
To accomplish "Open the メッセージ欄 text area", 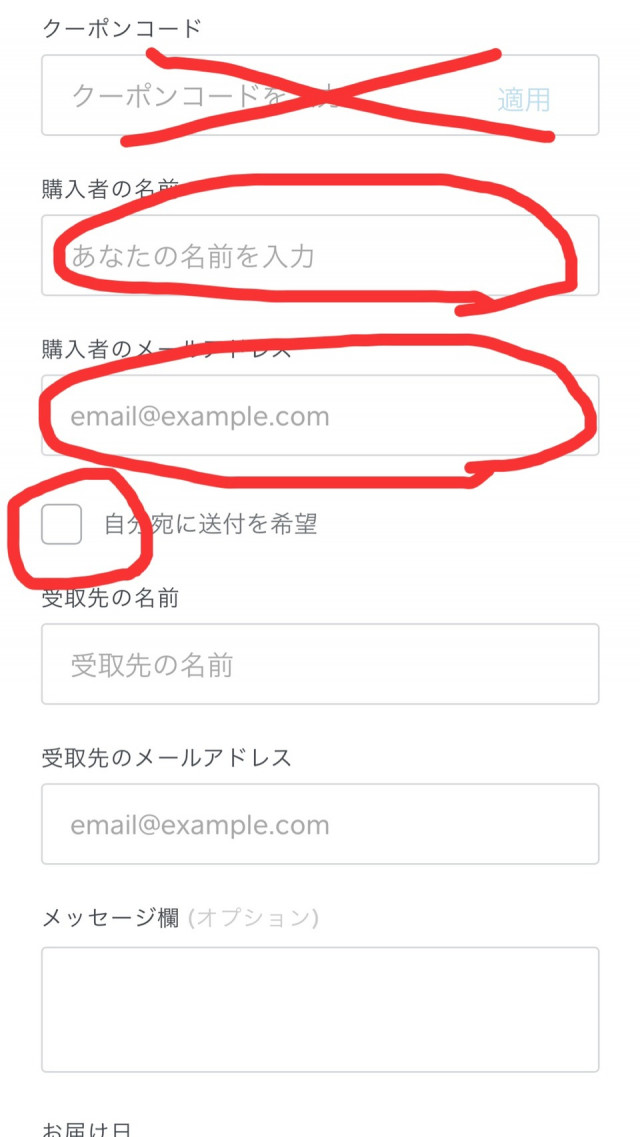I will coord(320,1009).
